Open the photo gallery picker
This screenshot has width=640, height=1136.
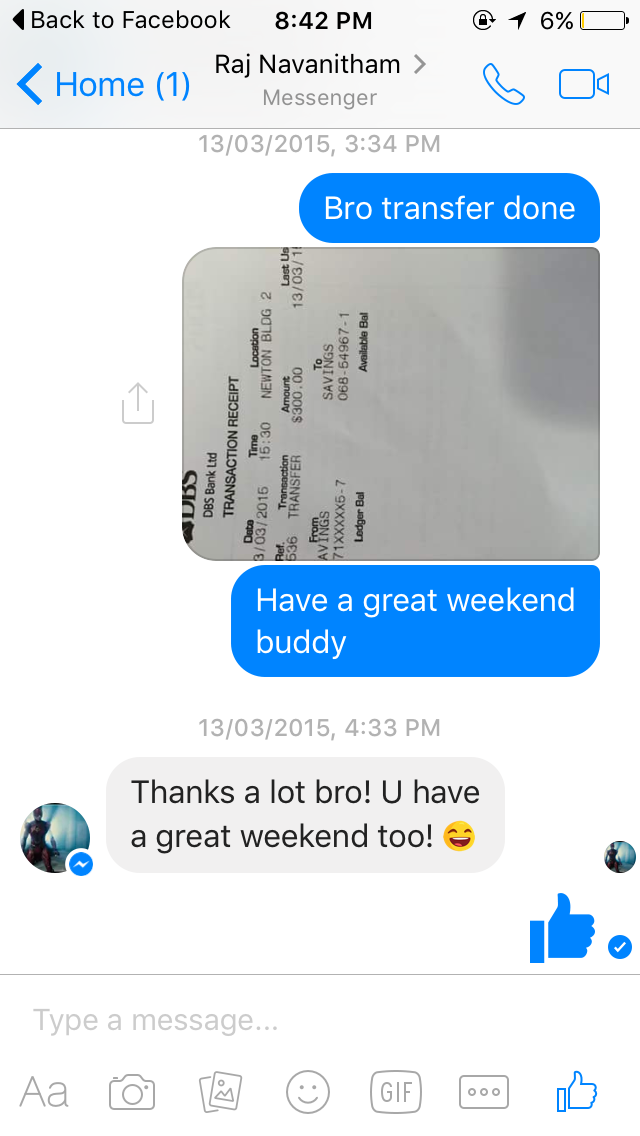click(220, 1092)
